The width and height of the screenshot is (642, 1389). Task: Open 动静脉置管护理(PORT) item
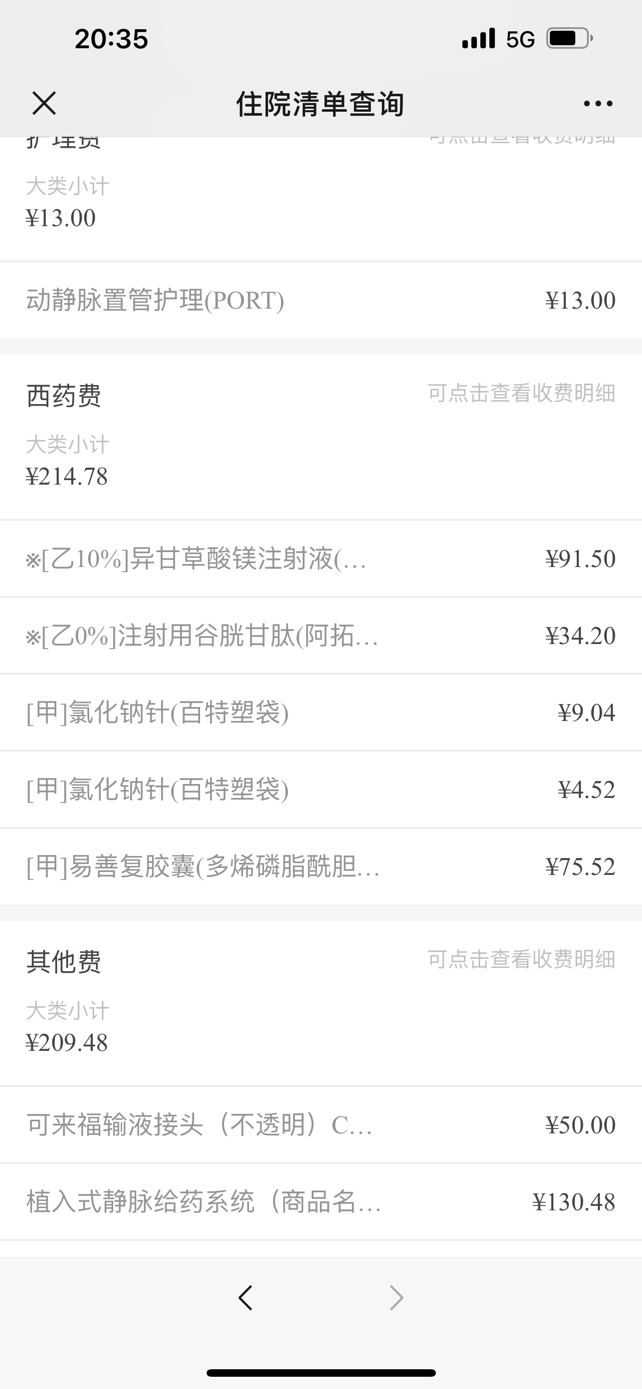pos(321,300)
